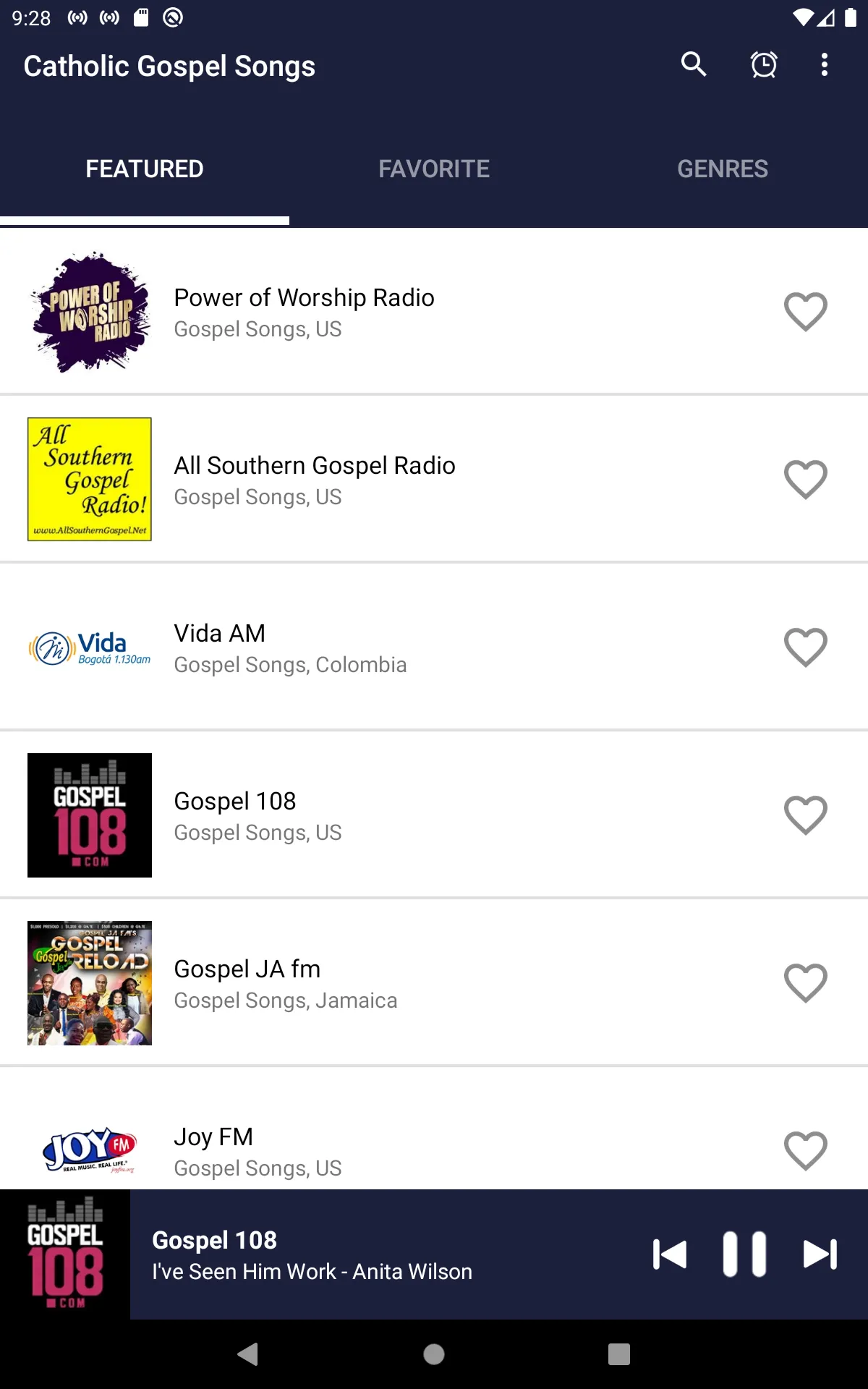Go back using the system back button
The height and width of the screenshot is (1389, 868).
[248, 1354]
